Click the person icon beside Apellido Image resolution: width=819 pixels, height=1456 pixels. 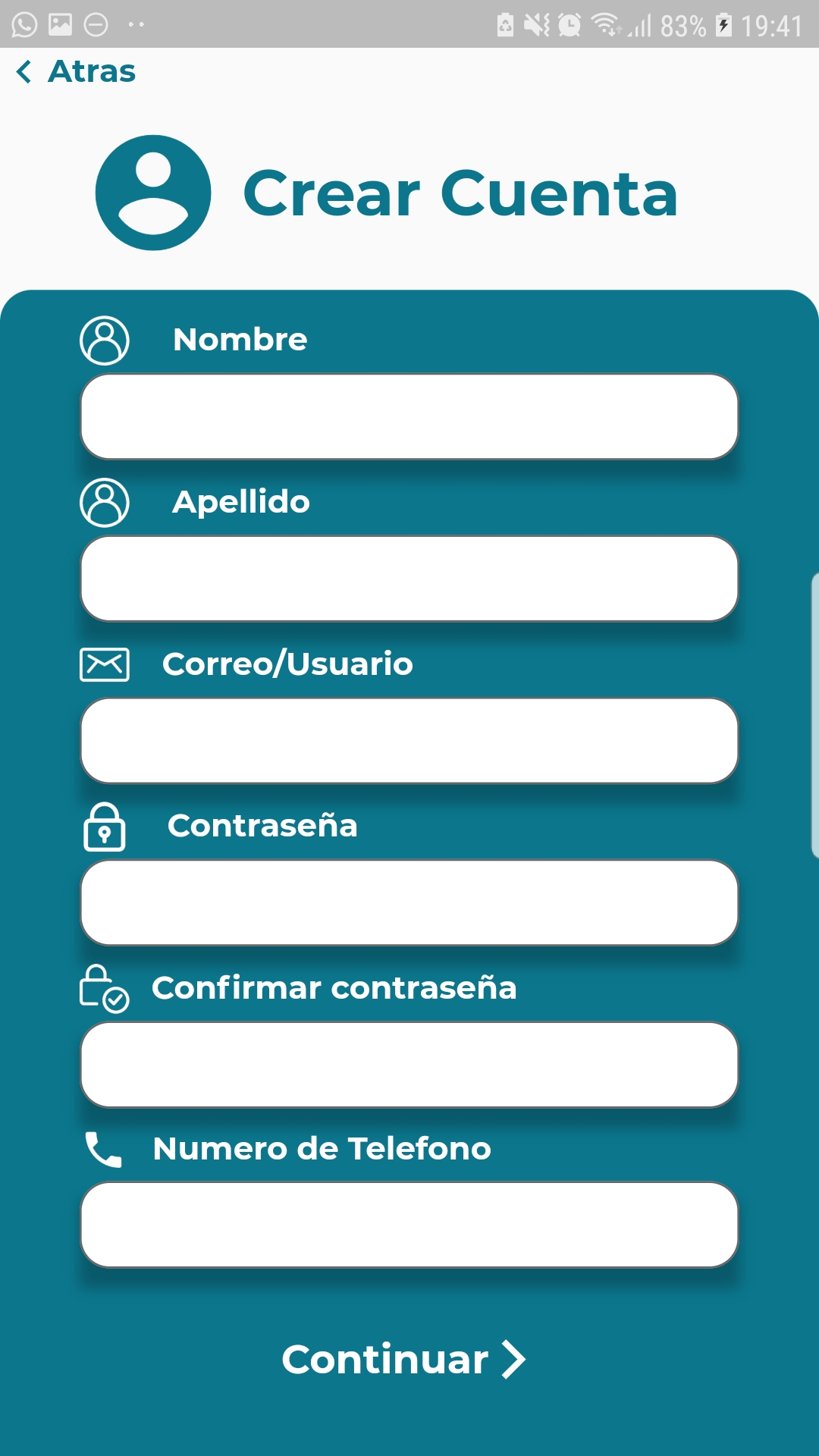point(104,501)
